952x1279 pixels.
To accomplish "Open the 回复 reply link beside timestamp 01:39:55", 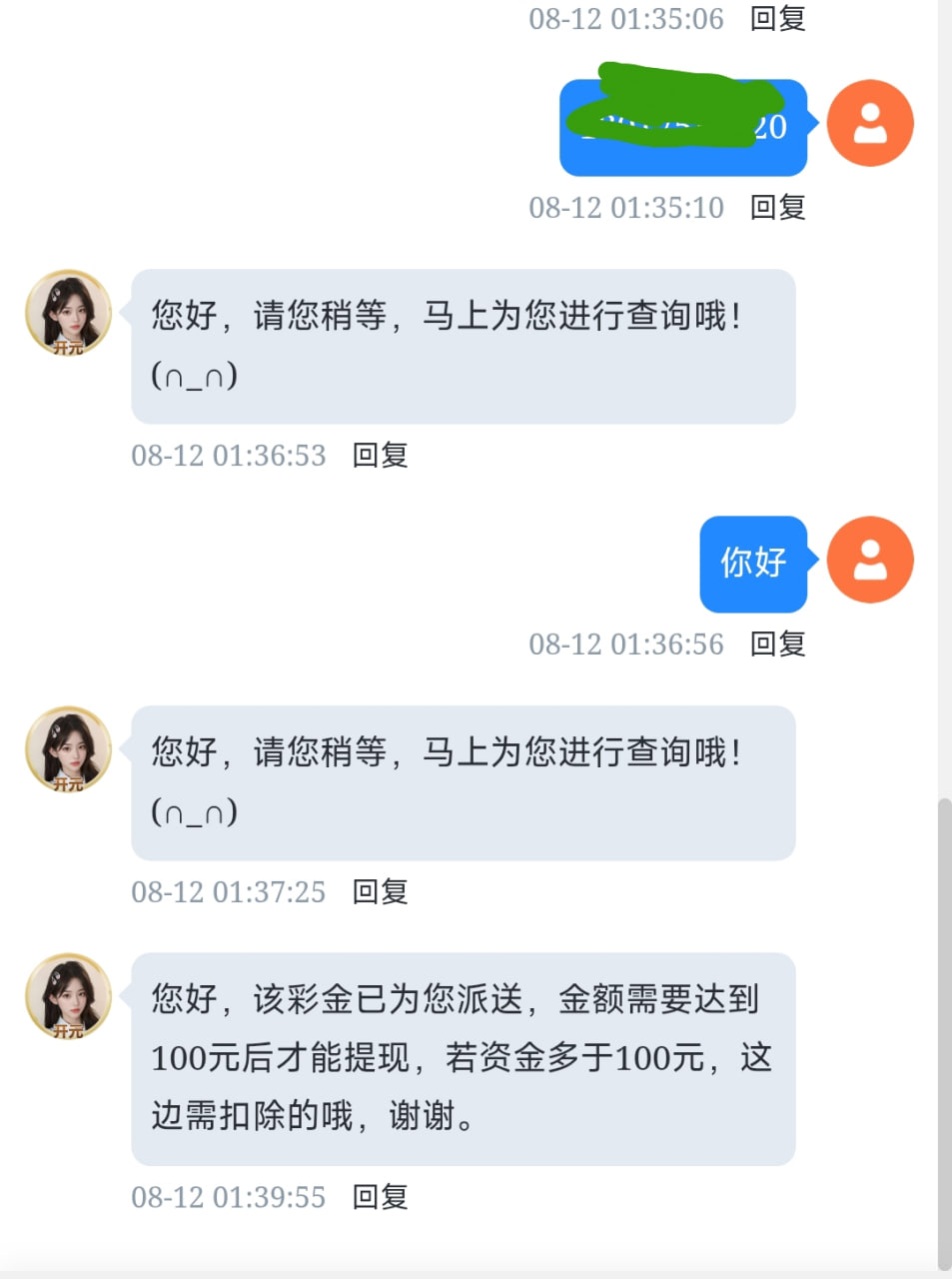I will point(380,1197).
